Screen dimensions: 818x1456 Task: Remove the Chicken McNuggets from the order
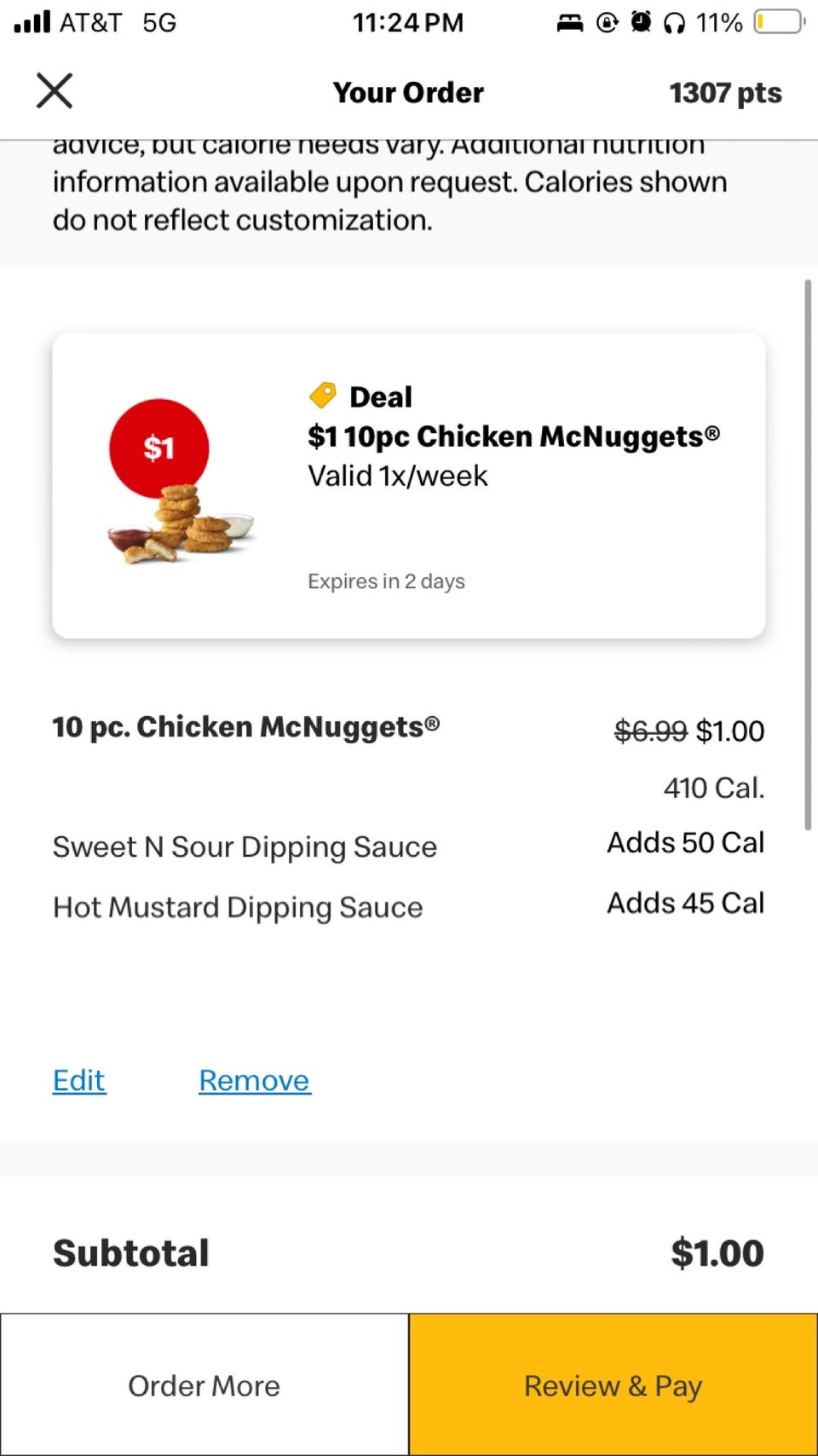[x=255, y=1080]
